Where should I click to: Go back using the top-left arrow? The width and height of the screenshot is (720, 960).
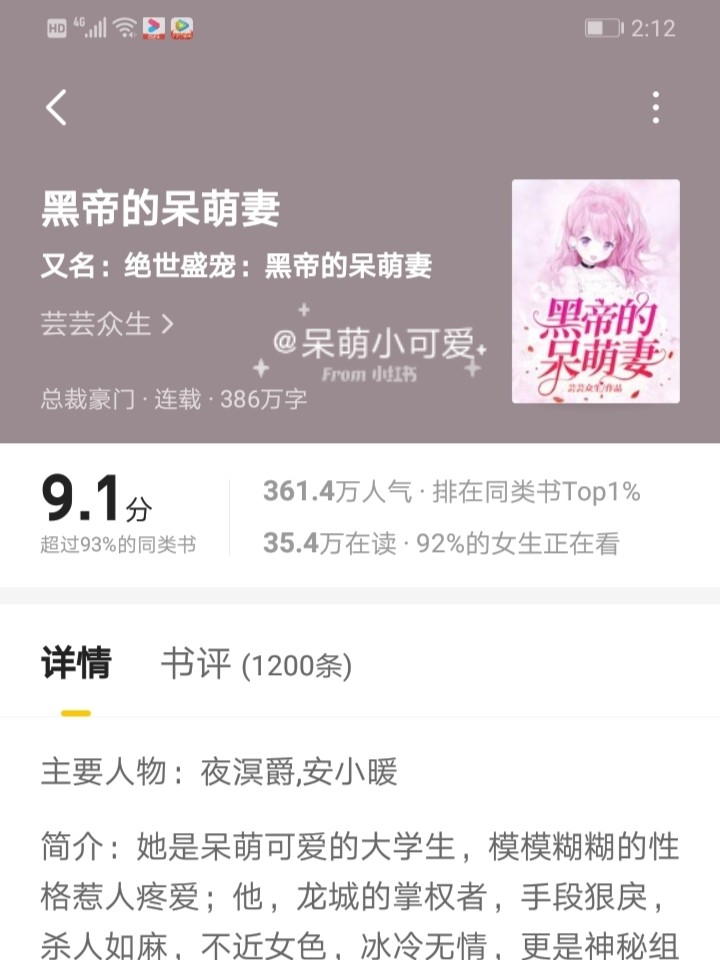(x=56, y=107)
